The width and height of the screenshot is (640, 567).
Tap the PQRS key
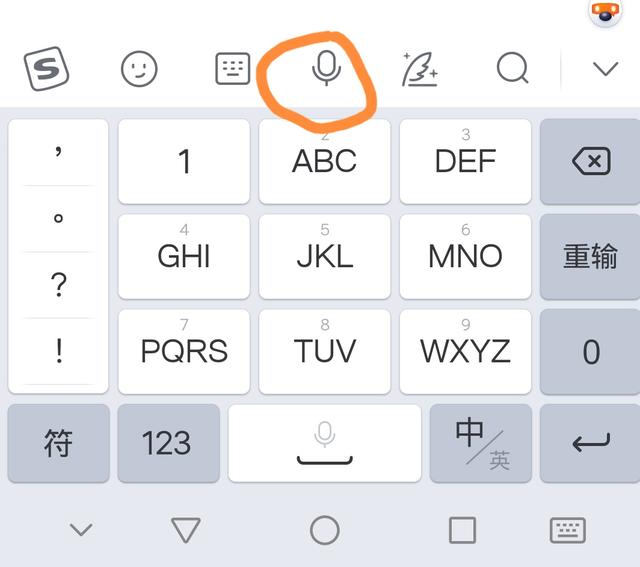coord(184,351)
